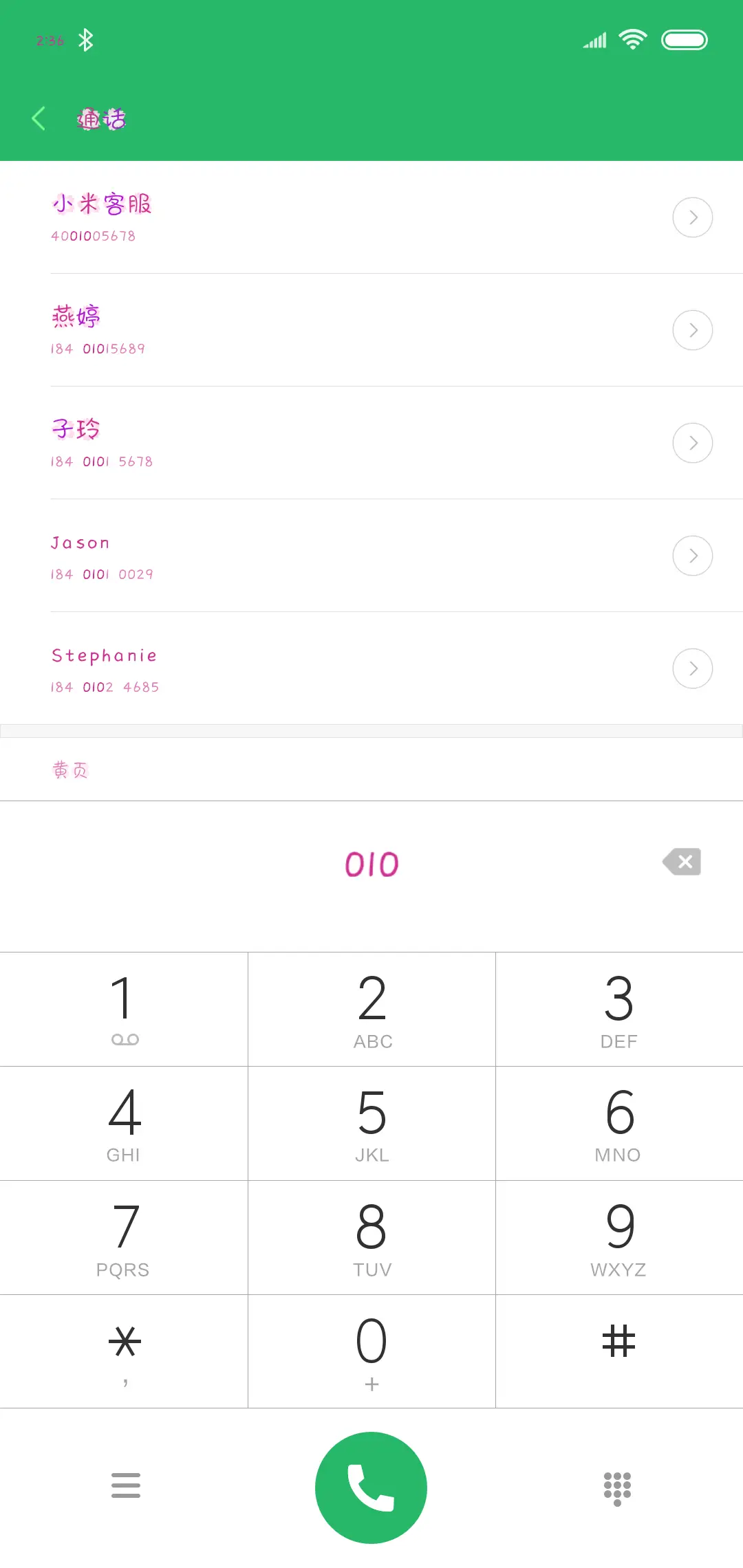This screenshot has width=743, height=1568.
Task: Expand details for Jason's call entry
Action: (x=692, y=556)
